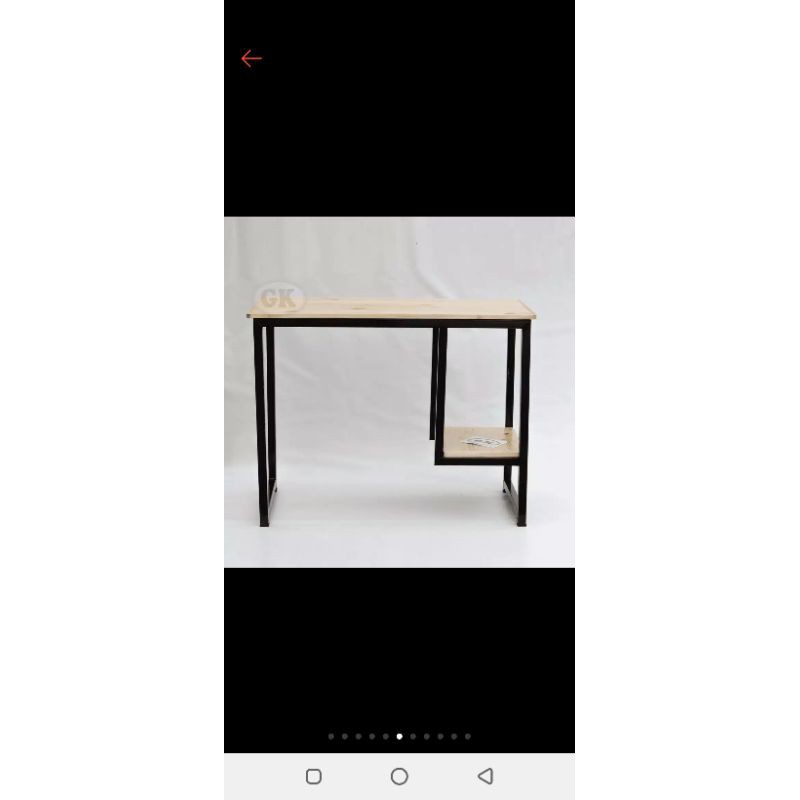800x800 pixels.
Task: Tap the red back arrow
Action: coord(251,58)
